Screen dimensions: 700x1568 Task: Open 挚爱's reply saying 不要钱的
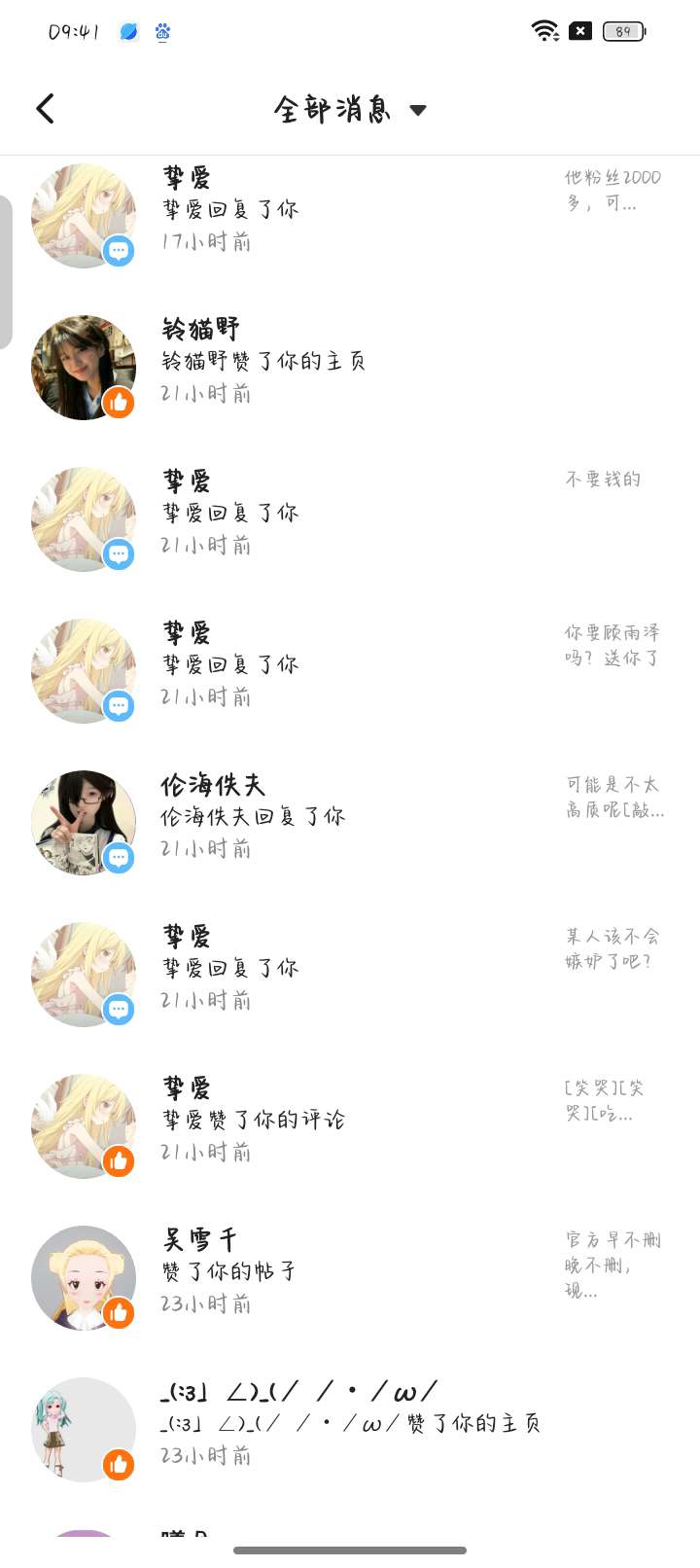[x=350, y=513]
